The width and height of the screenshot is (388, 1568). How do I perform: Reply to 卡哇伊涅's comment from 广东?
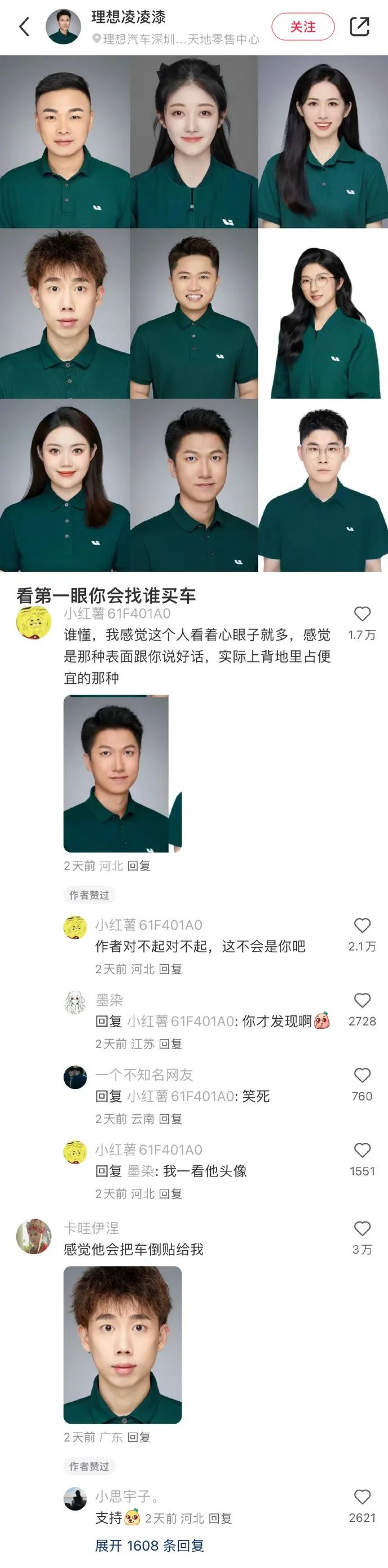click(x=139, y=1437)
